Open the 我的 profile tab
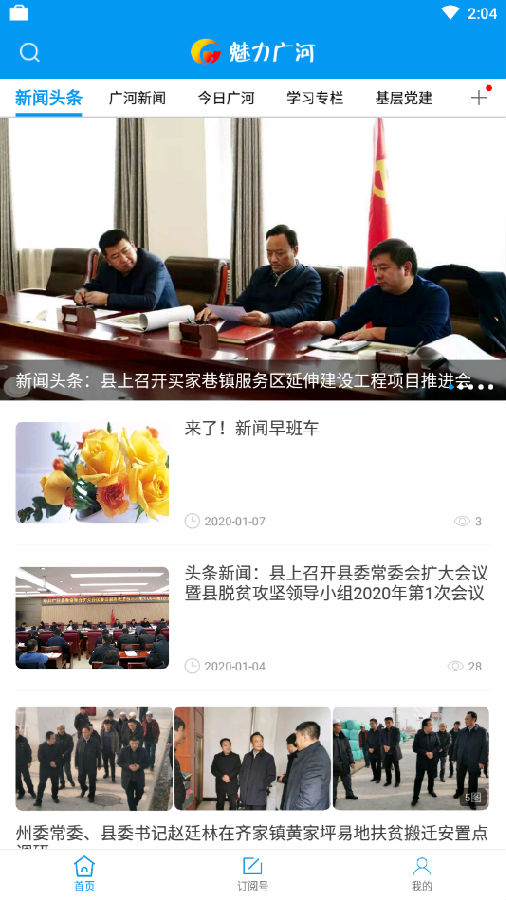 pos(422,874)
